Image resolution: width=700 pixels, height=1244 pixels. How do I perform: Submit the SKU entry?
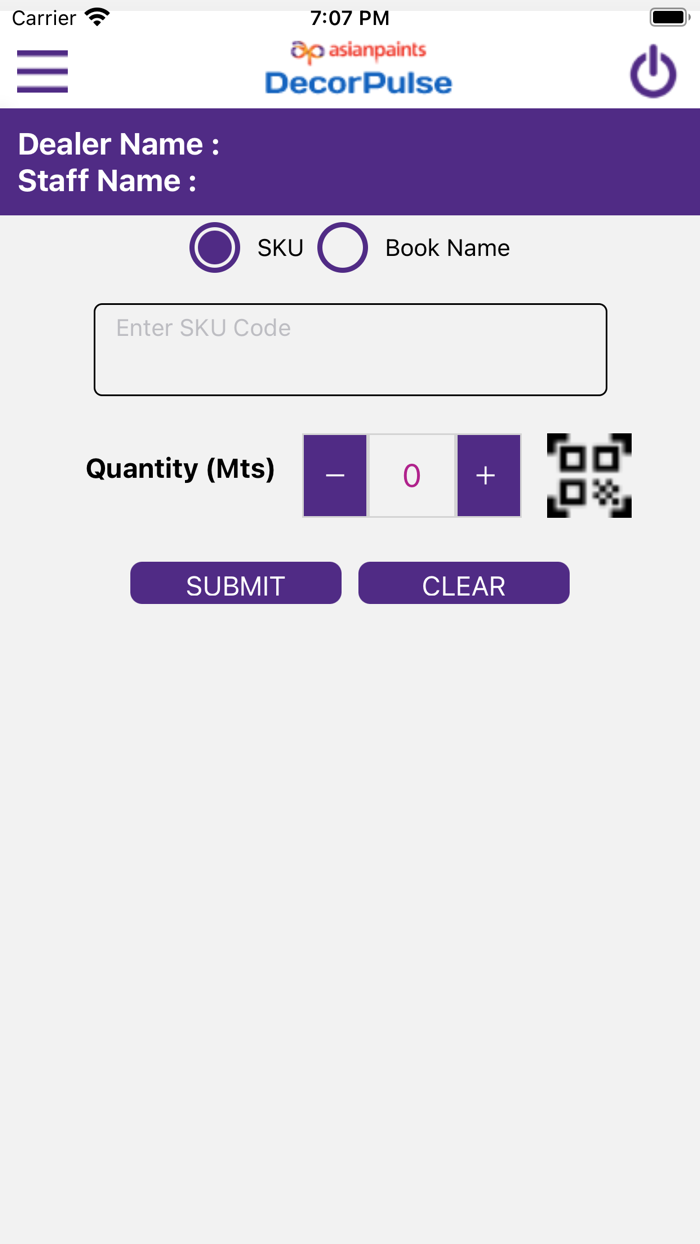tap(236, 584)
